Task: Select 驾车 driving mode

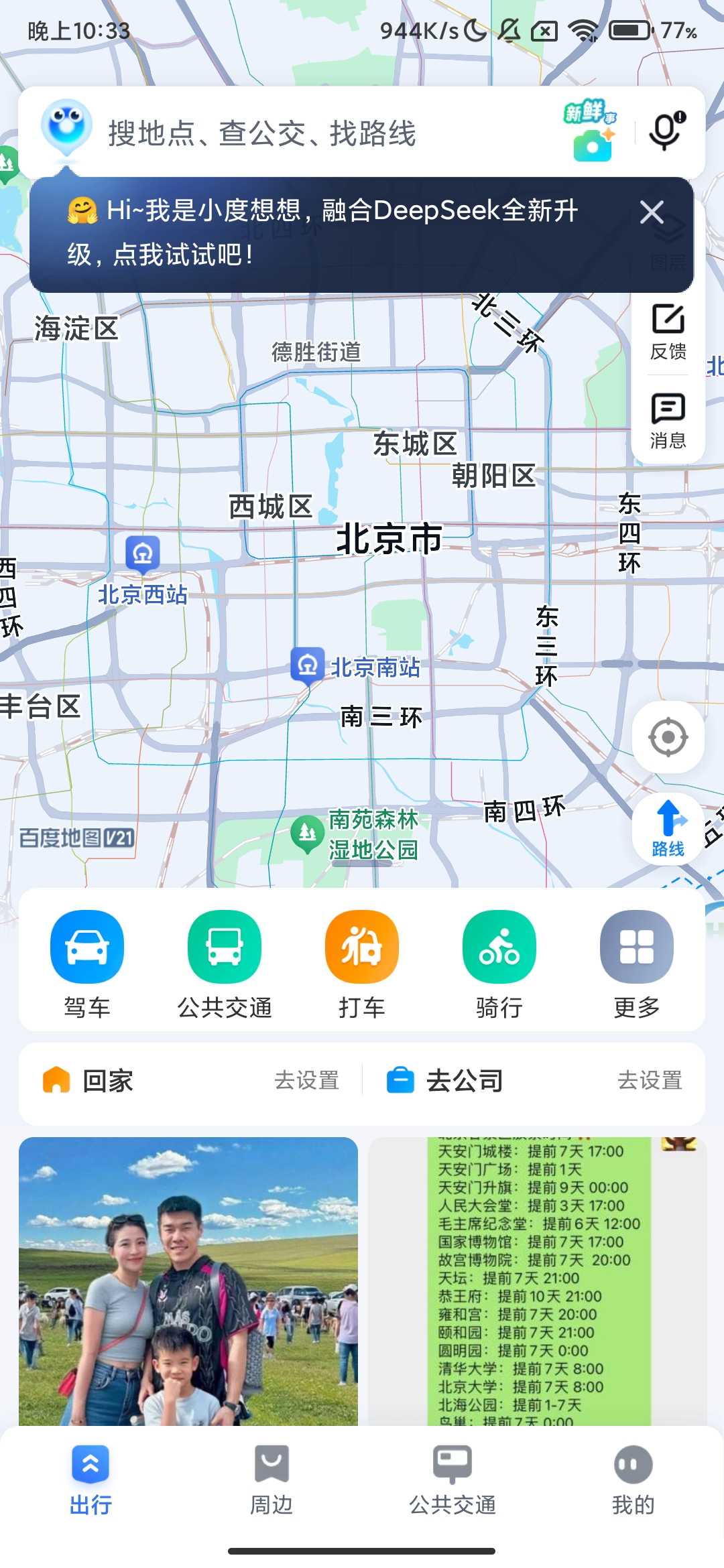Action: coord(87,964)
